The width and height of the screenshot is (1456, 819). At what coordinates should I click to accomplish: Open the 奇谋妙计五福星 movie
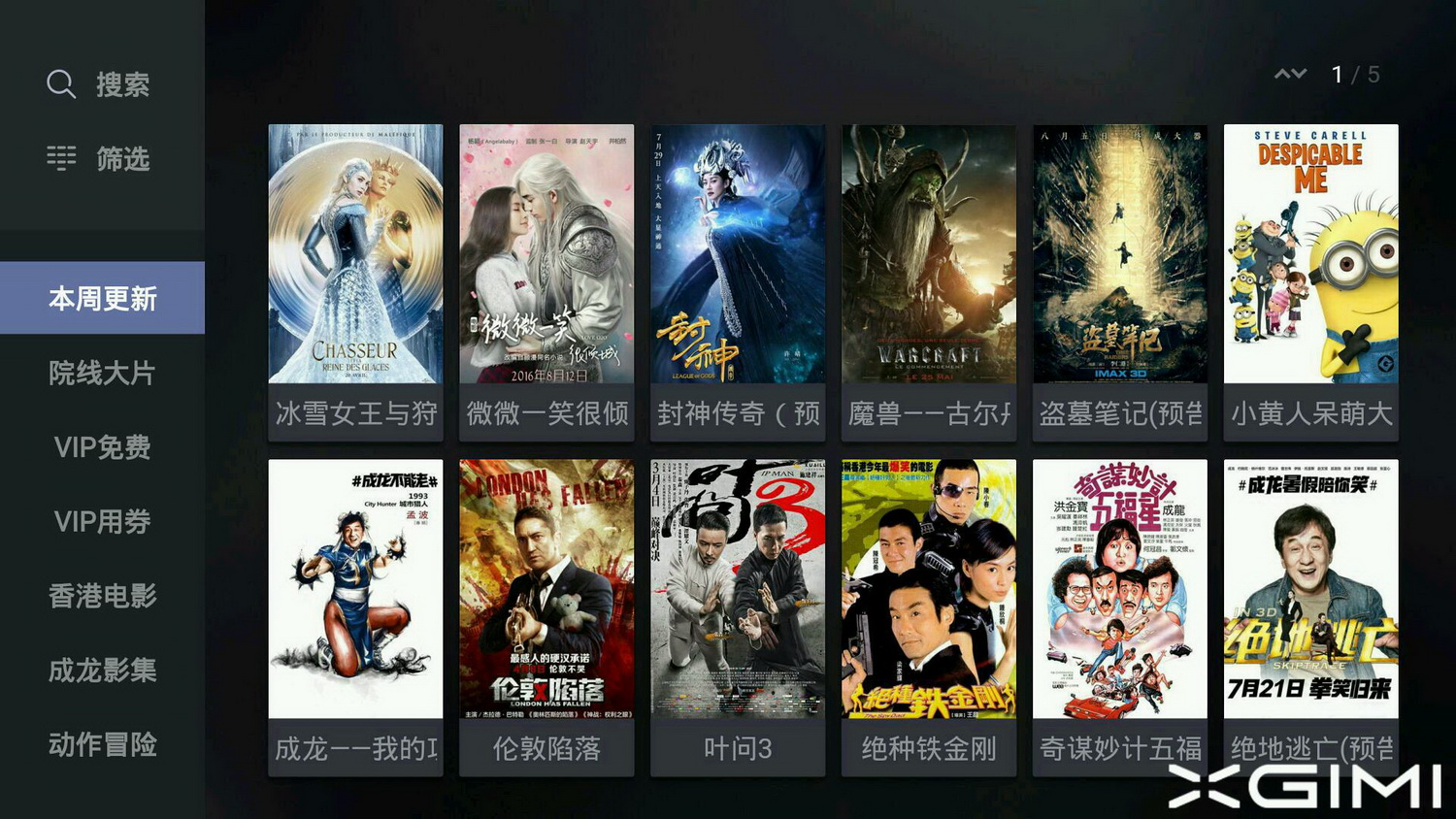(x=1120, y=616)
